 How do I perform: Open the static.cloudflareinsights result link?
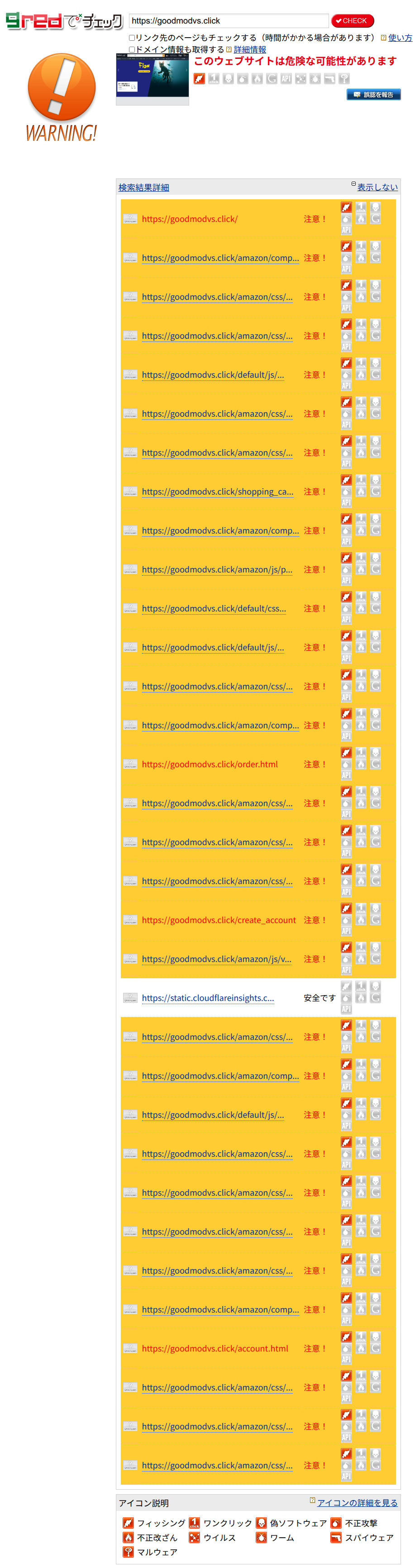(207, 998)
